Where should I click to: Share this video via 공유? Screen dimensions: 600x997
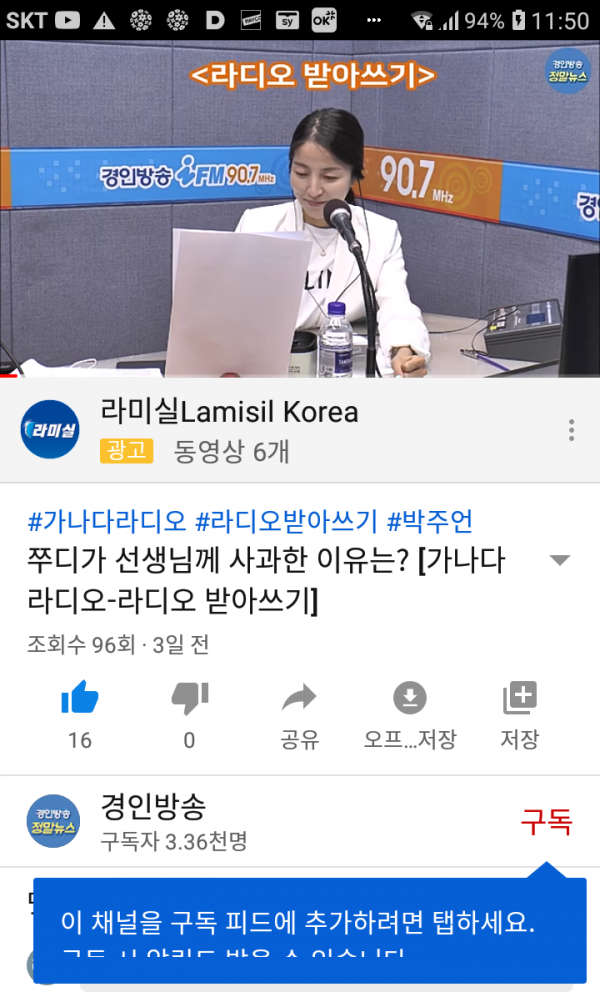[299, 699]
